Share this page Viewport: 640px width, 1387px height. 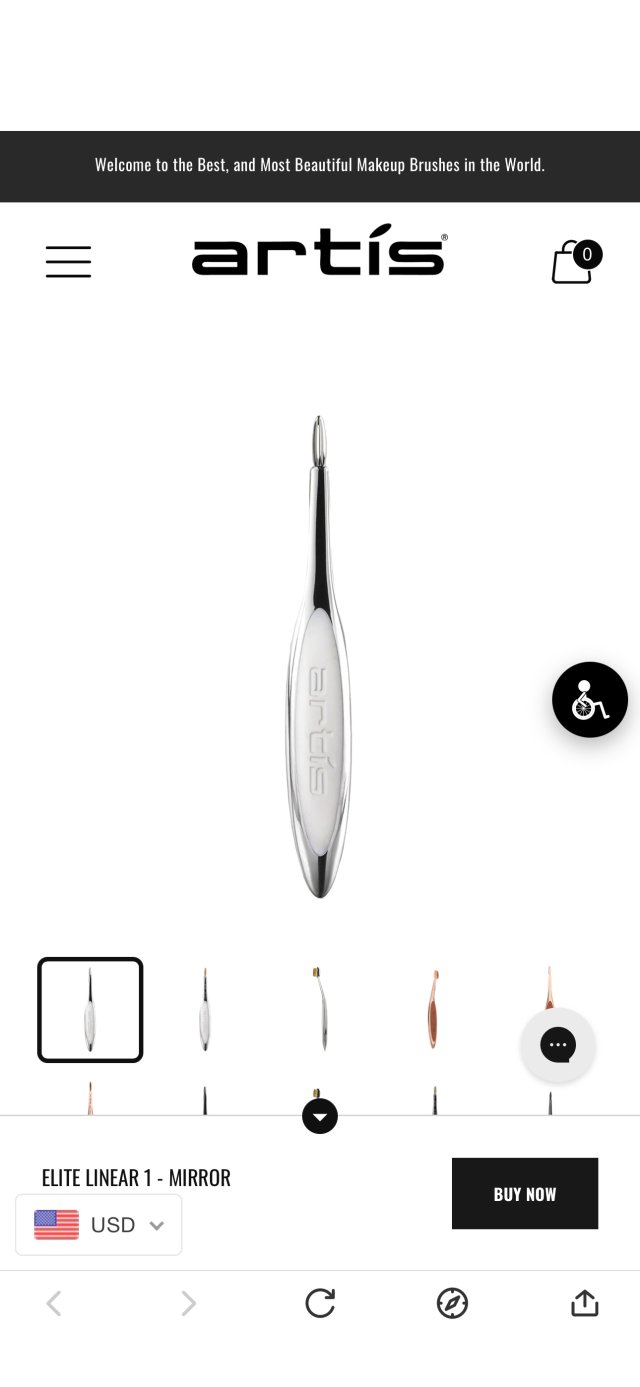(x=584, y=1303)
